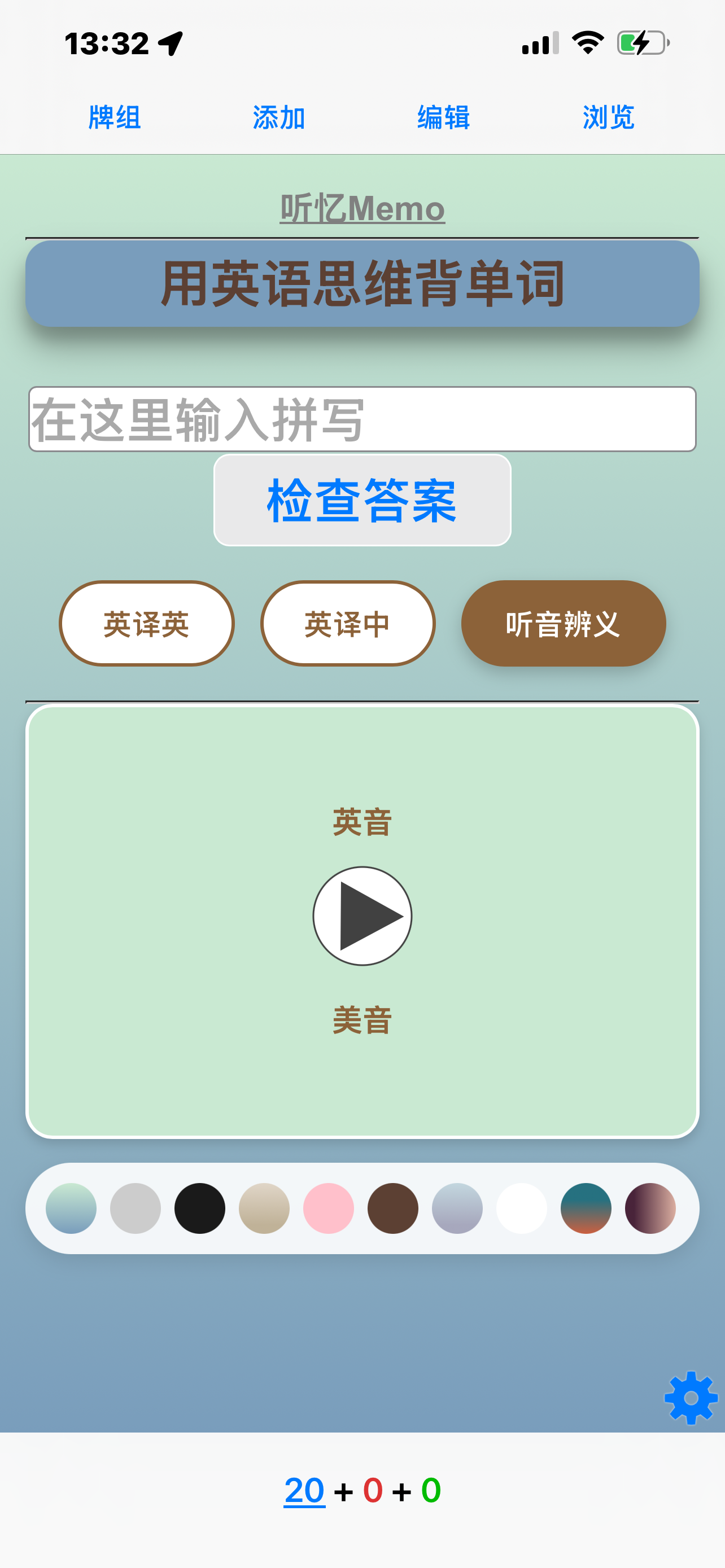
Task: Open the 编辑 edit option
Action: coord(444,117)
